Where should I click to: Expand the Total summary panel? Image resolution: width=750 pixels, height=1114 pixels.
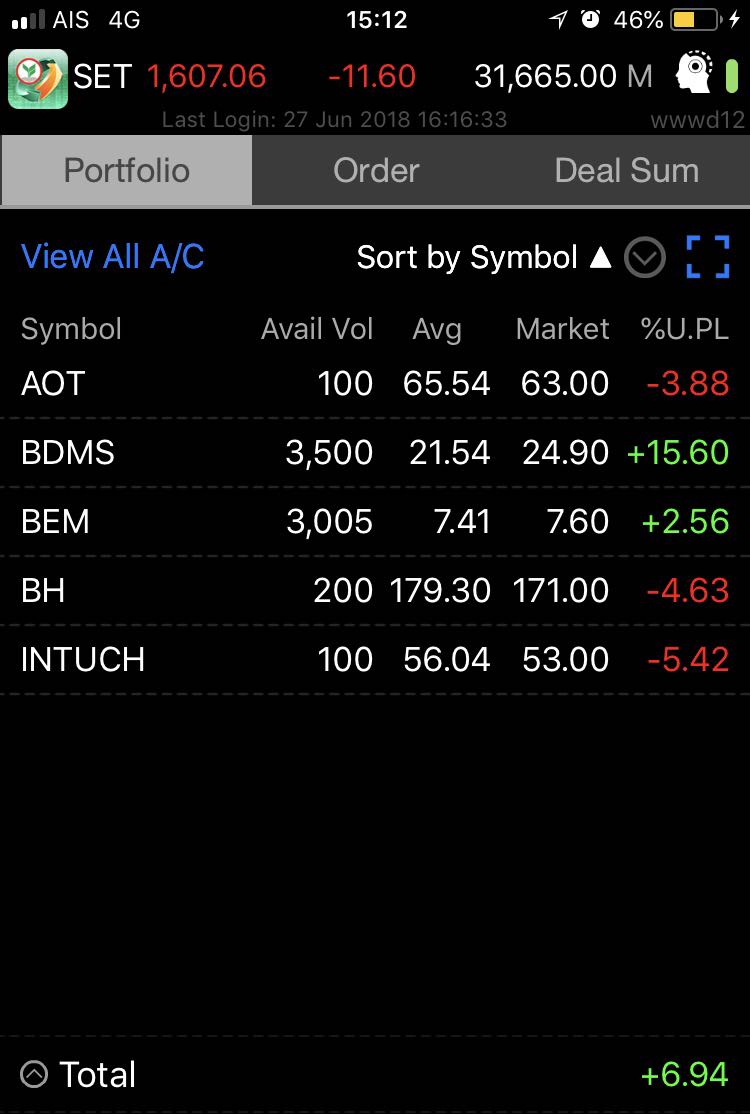pyautogui.click(x=34, y=1075)
